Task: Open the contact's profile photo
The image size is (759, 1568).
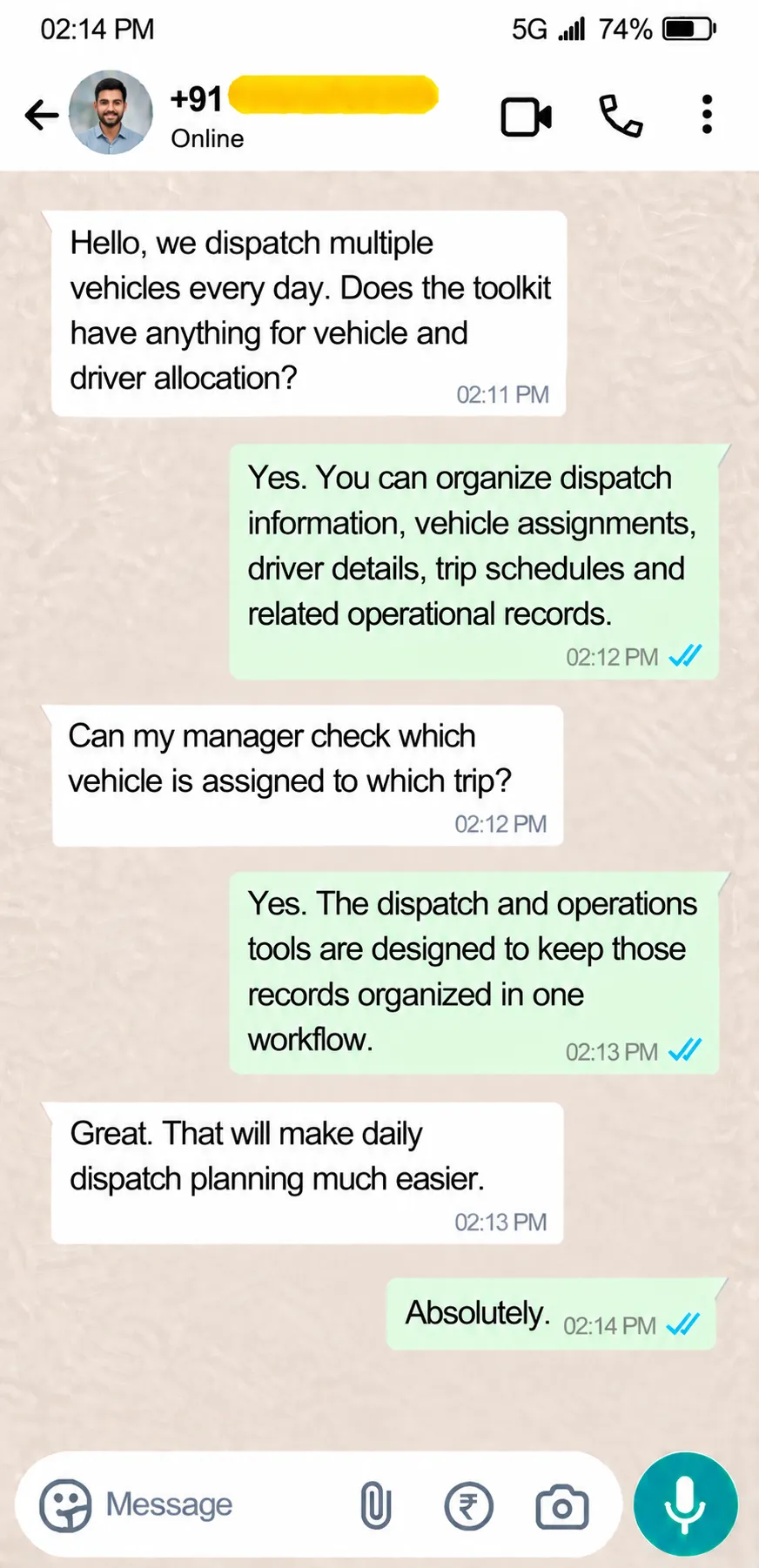Action: 111,113
